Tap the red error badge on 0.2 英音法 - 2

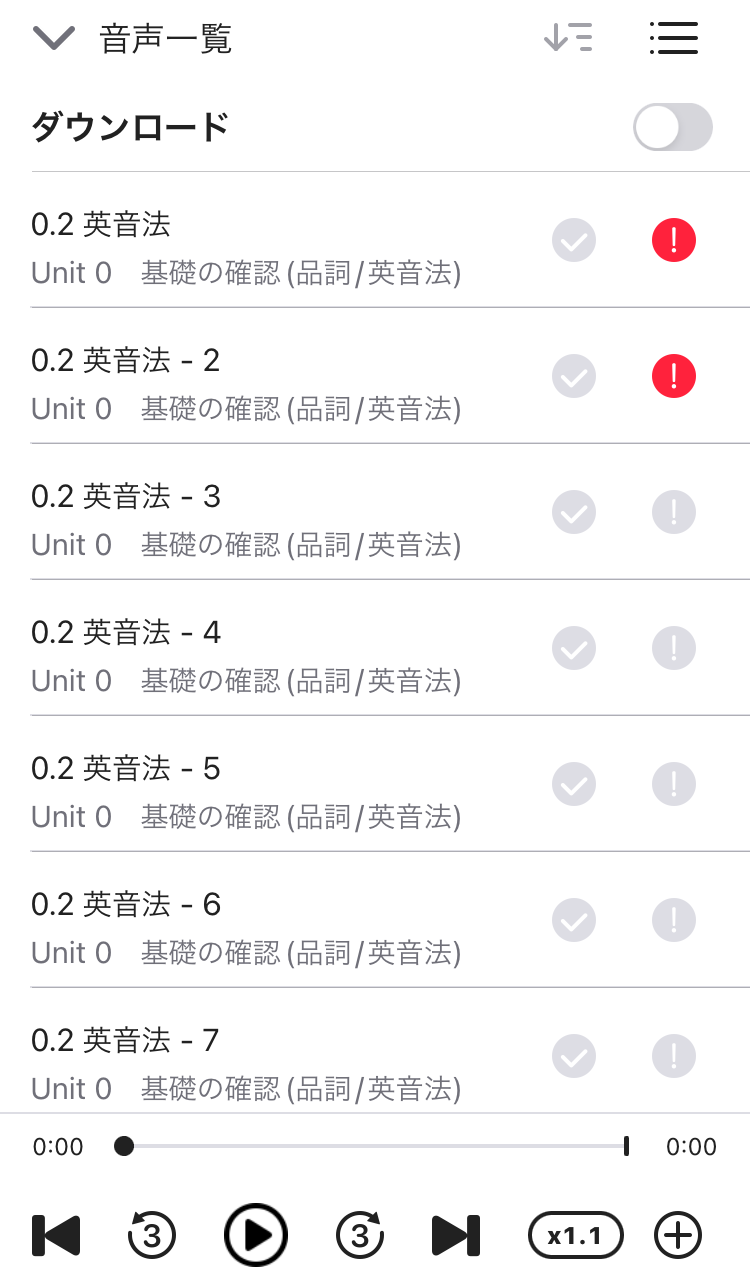pos(673,376)
